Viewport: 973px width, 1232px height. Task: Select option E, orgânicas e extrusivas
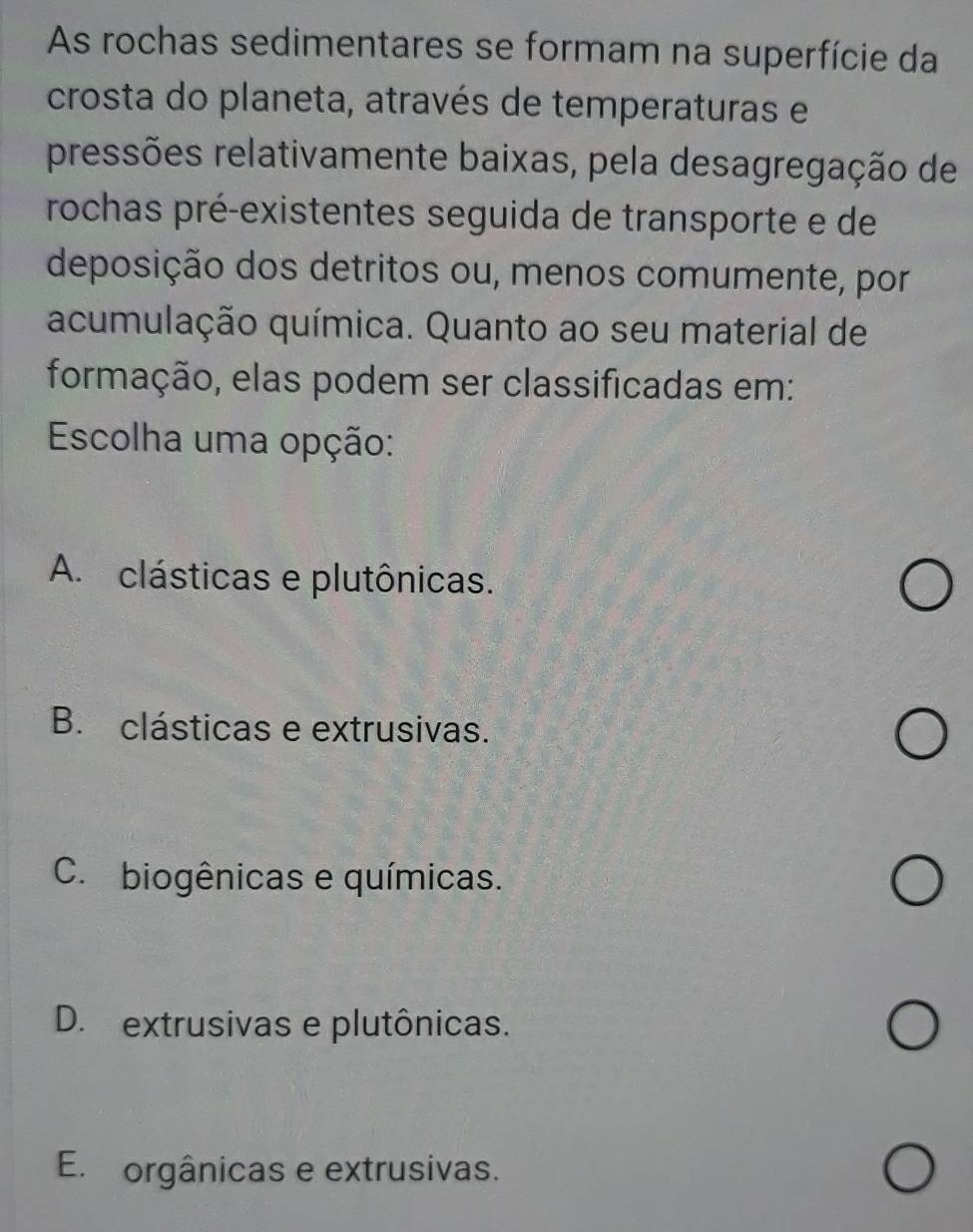click(912, 1171)
